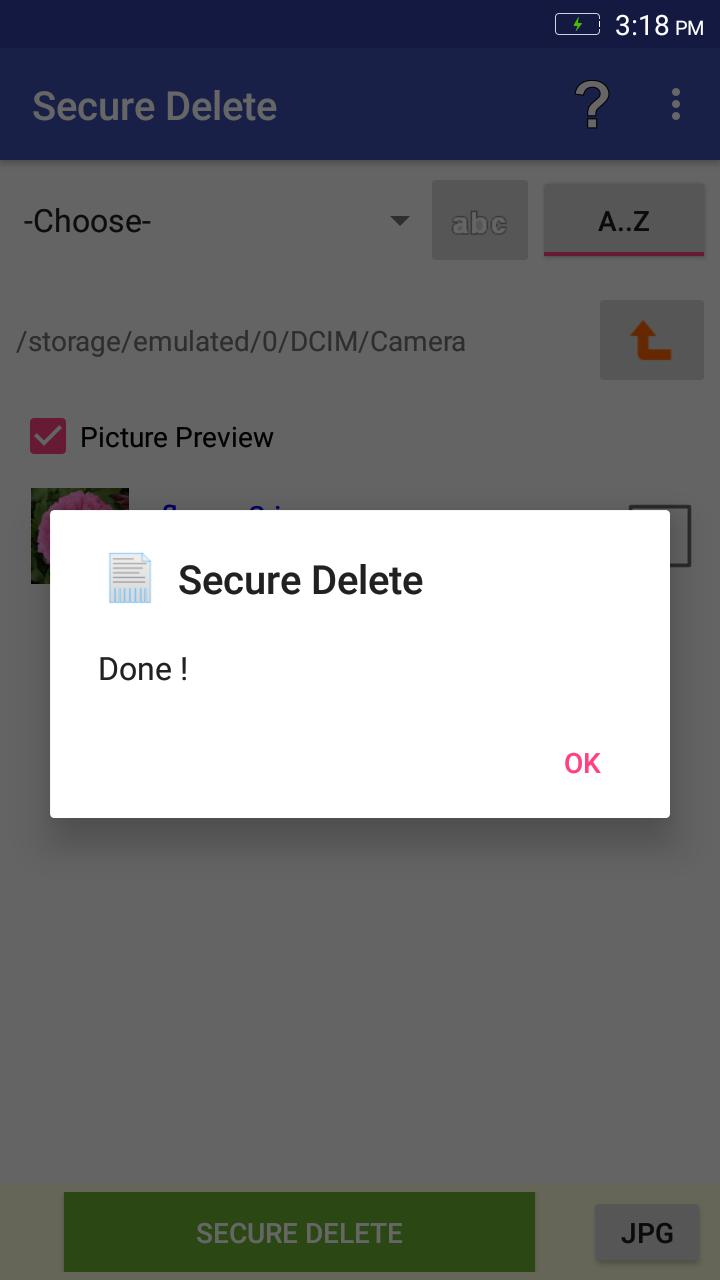Sort files with A..Z button
Viewport: 720px width, 1280px height.
(624, 221)
